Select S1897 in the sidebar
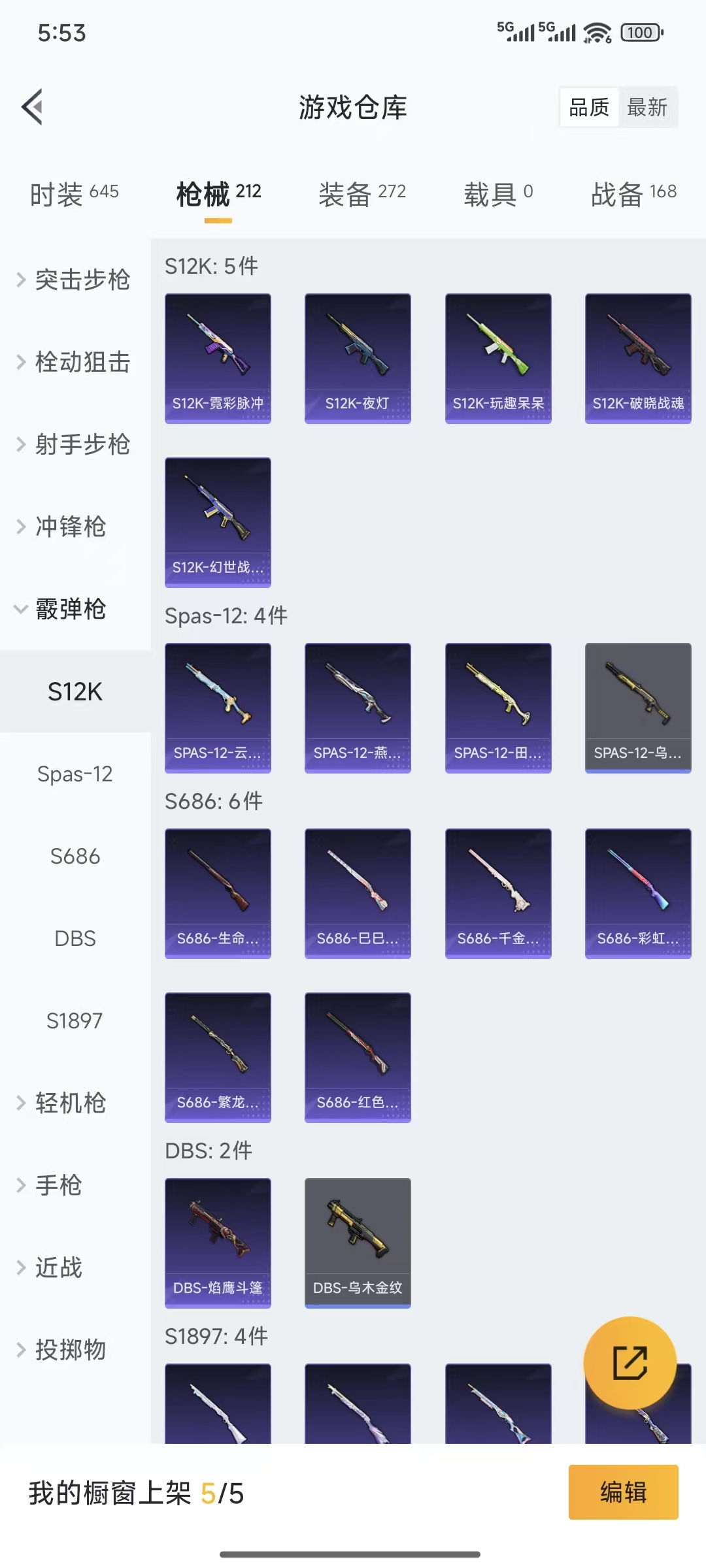Viewport: 706px width, 1568px height. coord(75,1021)
